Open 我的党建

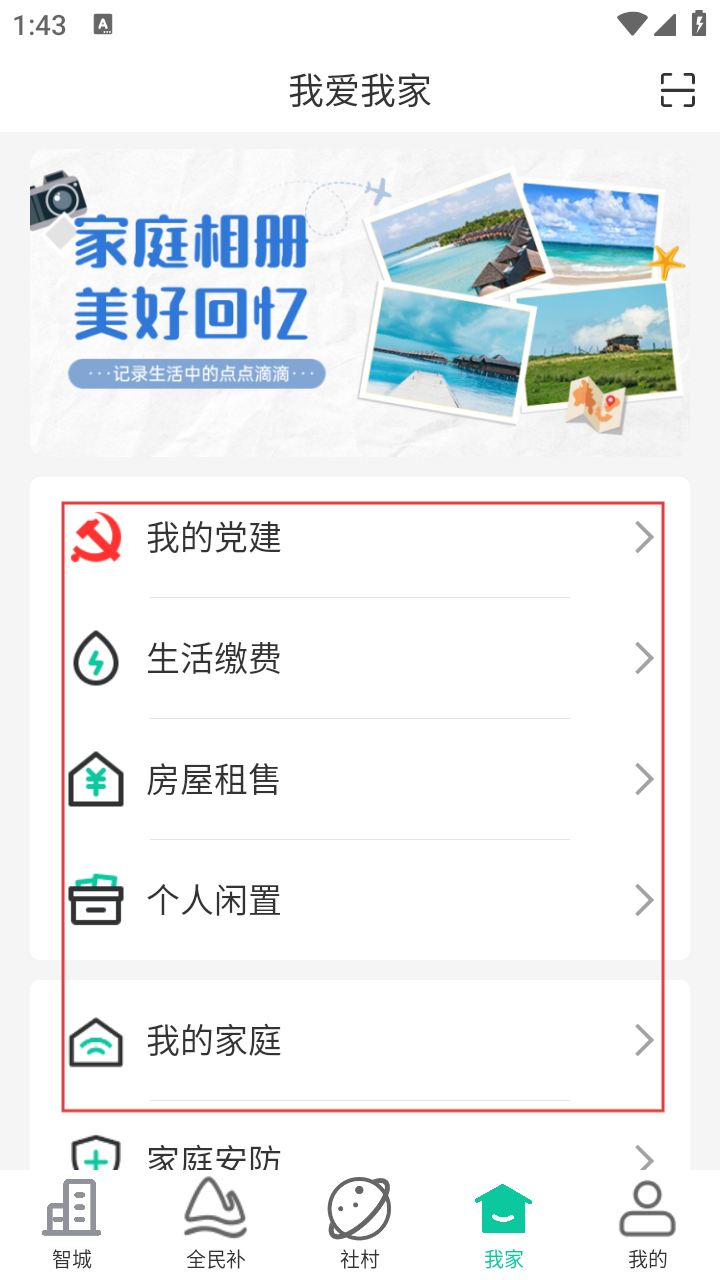click(x=360, y=538)
